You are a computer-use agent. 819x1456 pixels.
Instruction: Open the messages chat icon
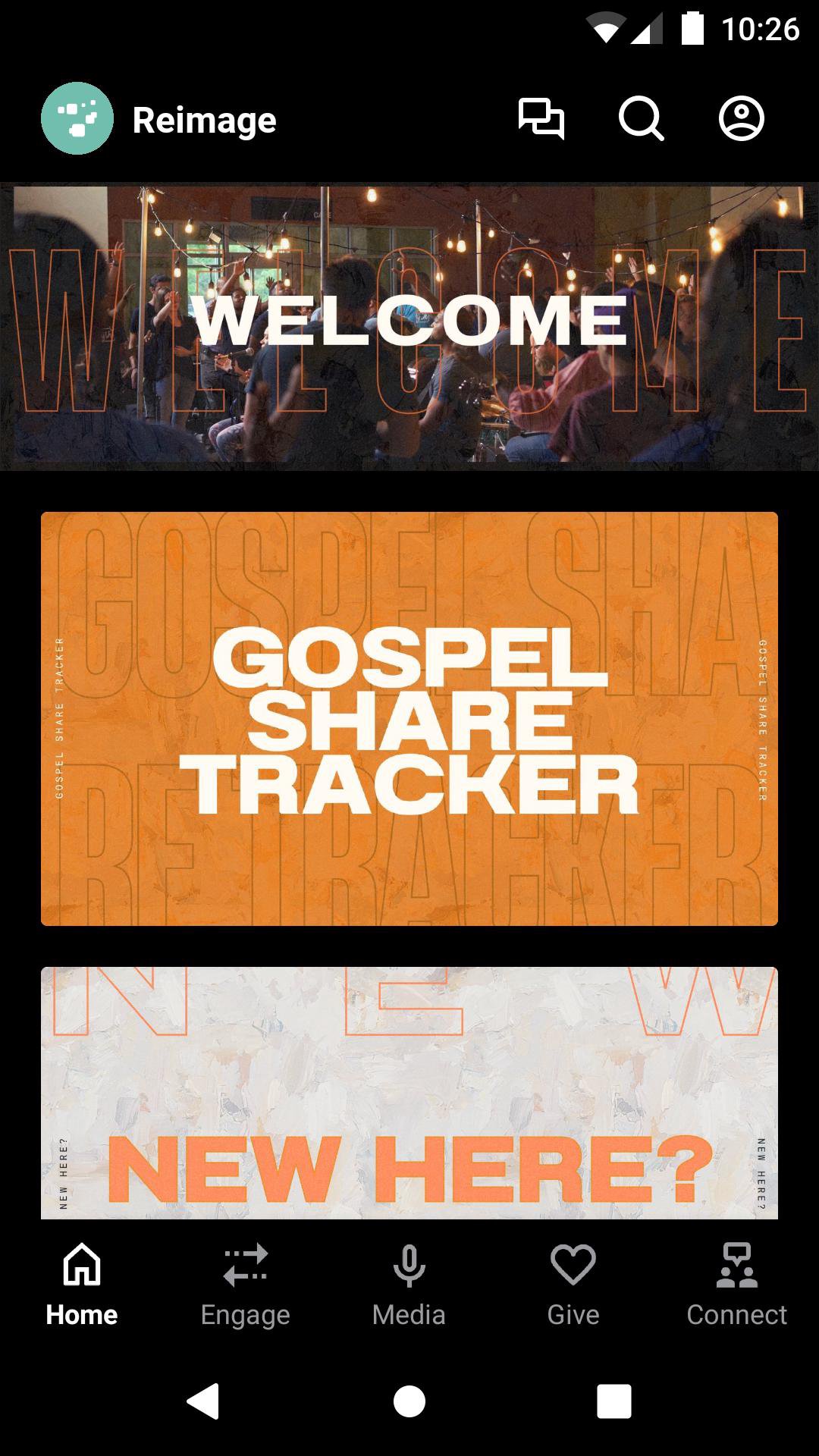(x=541, y=119)
